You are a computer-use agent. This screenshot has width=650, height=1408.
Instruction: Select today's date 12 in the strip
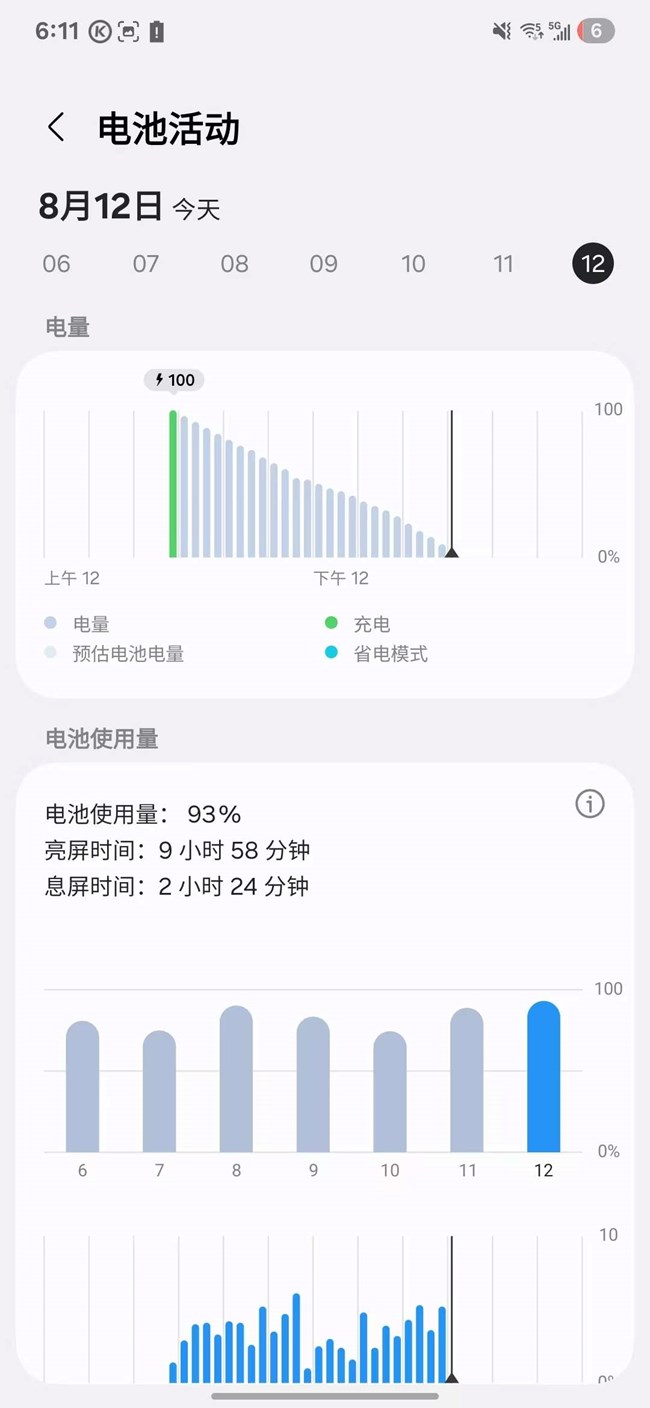tap(593, 264)
